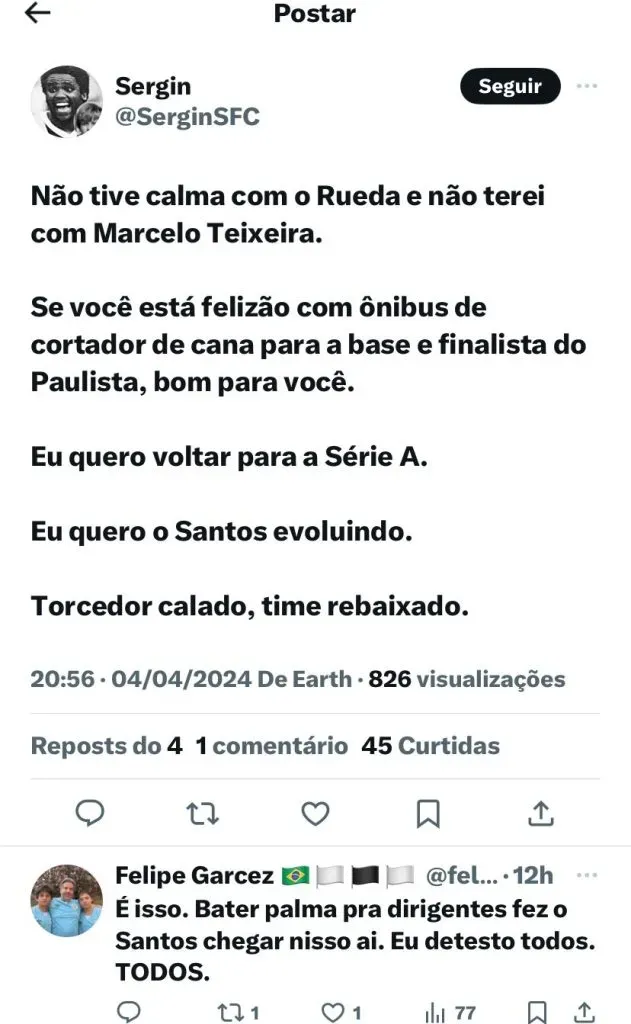Image resolution: width=631 pixels, height=1024 pixels.
Task: Like Sergin's post
Action: 315,814
